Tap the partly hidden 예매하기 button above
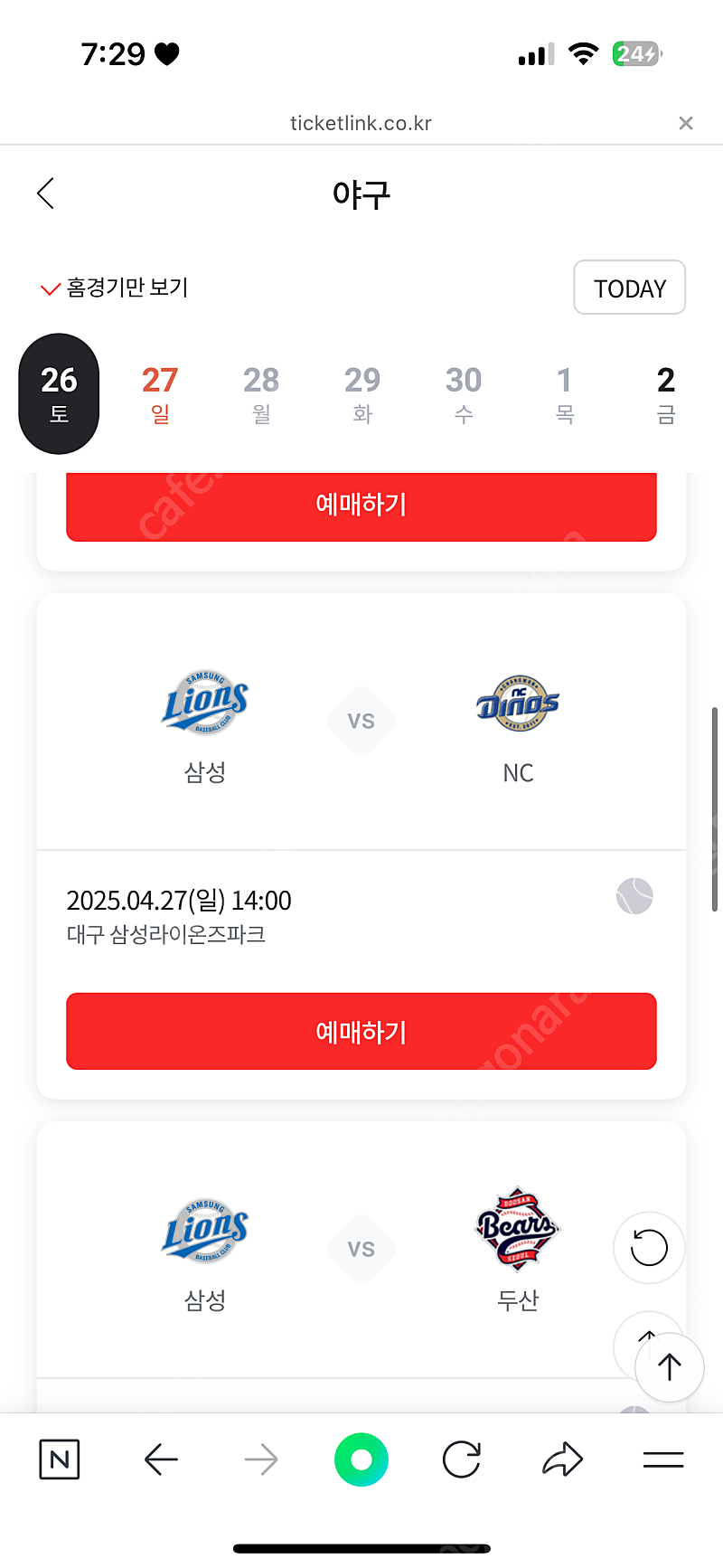This screenshot has width=723, height=1568. pyautogui.click(x=361, y=506)
